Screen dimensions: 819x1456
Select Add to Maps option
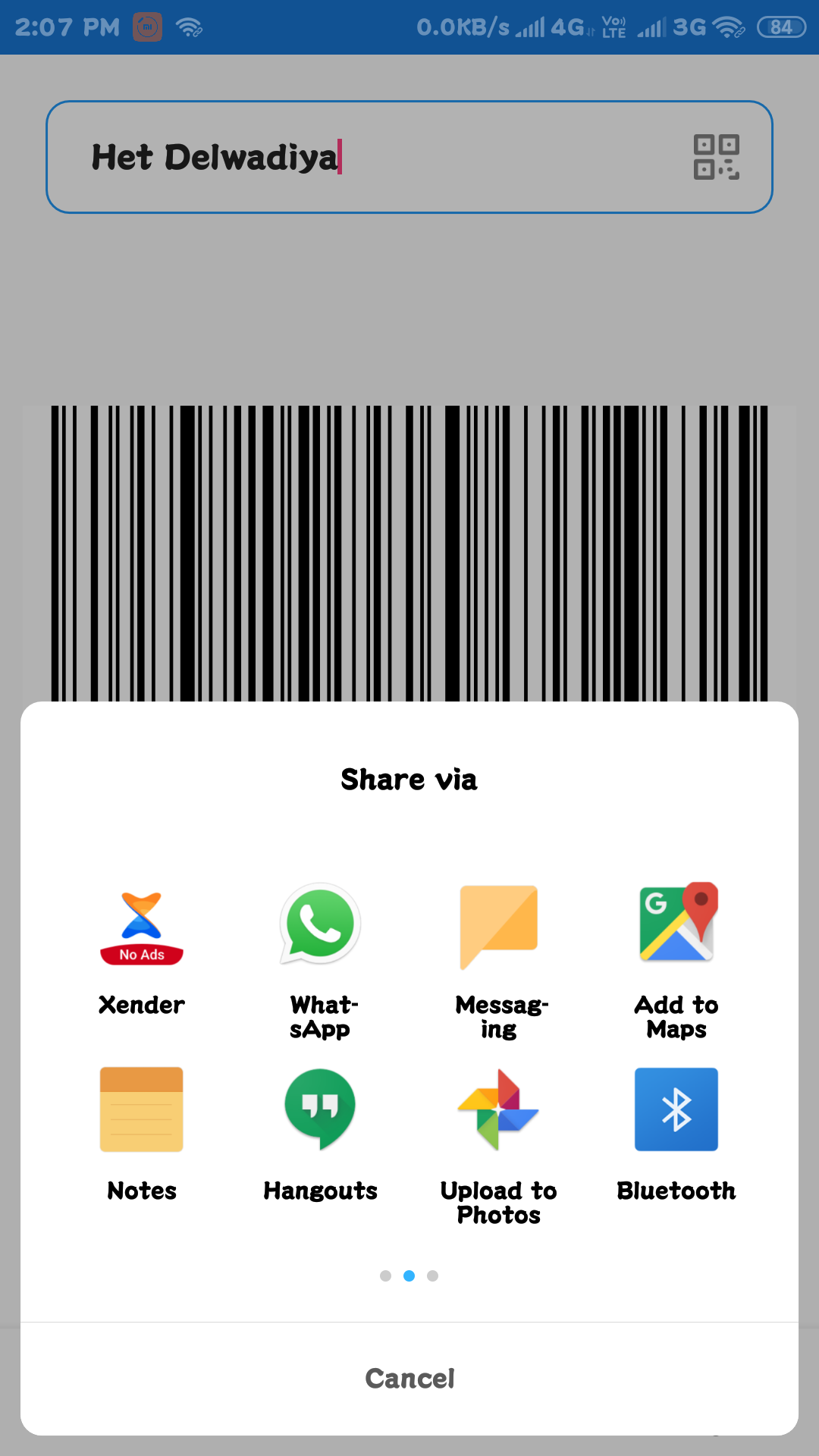(676, 960)
